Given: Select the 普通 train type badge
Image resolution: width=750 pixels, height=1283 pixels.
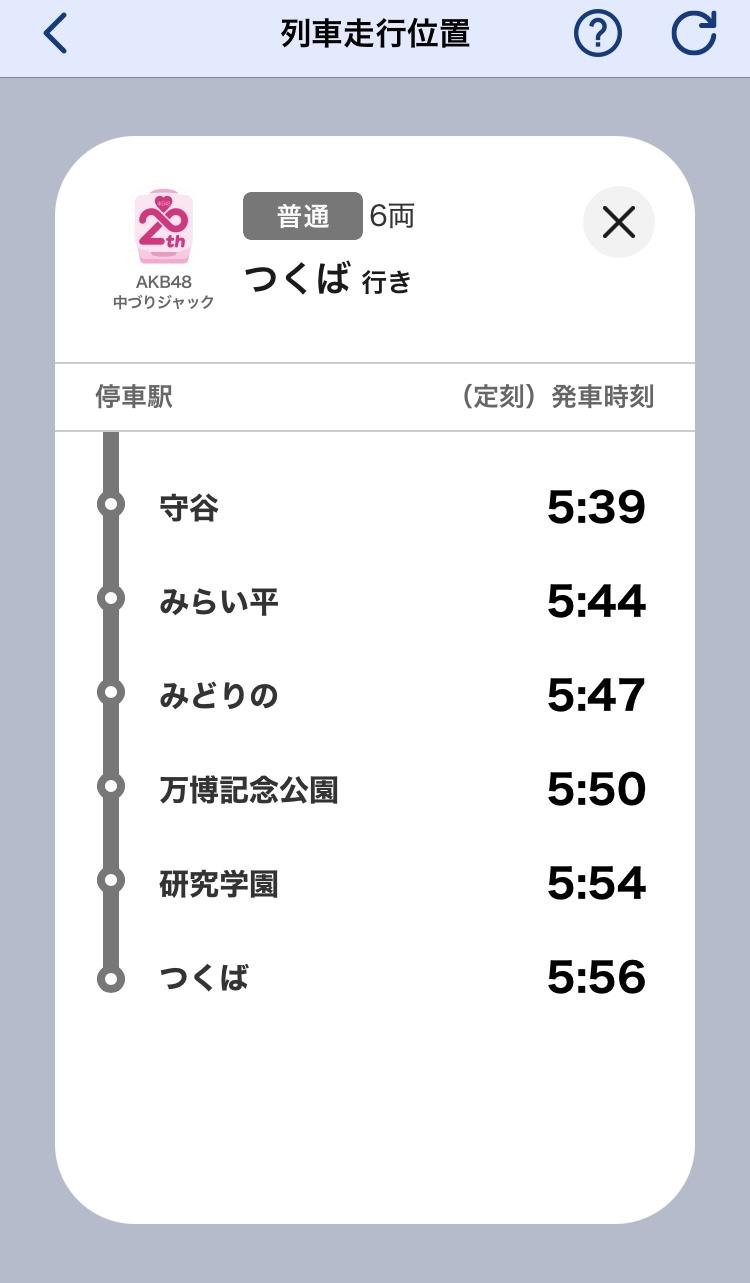Looking at the screenshot, I should tap(301, 216).
